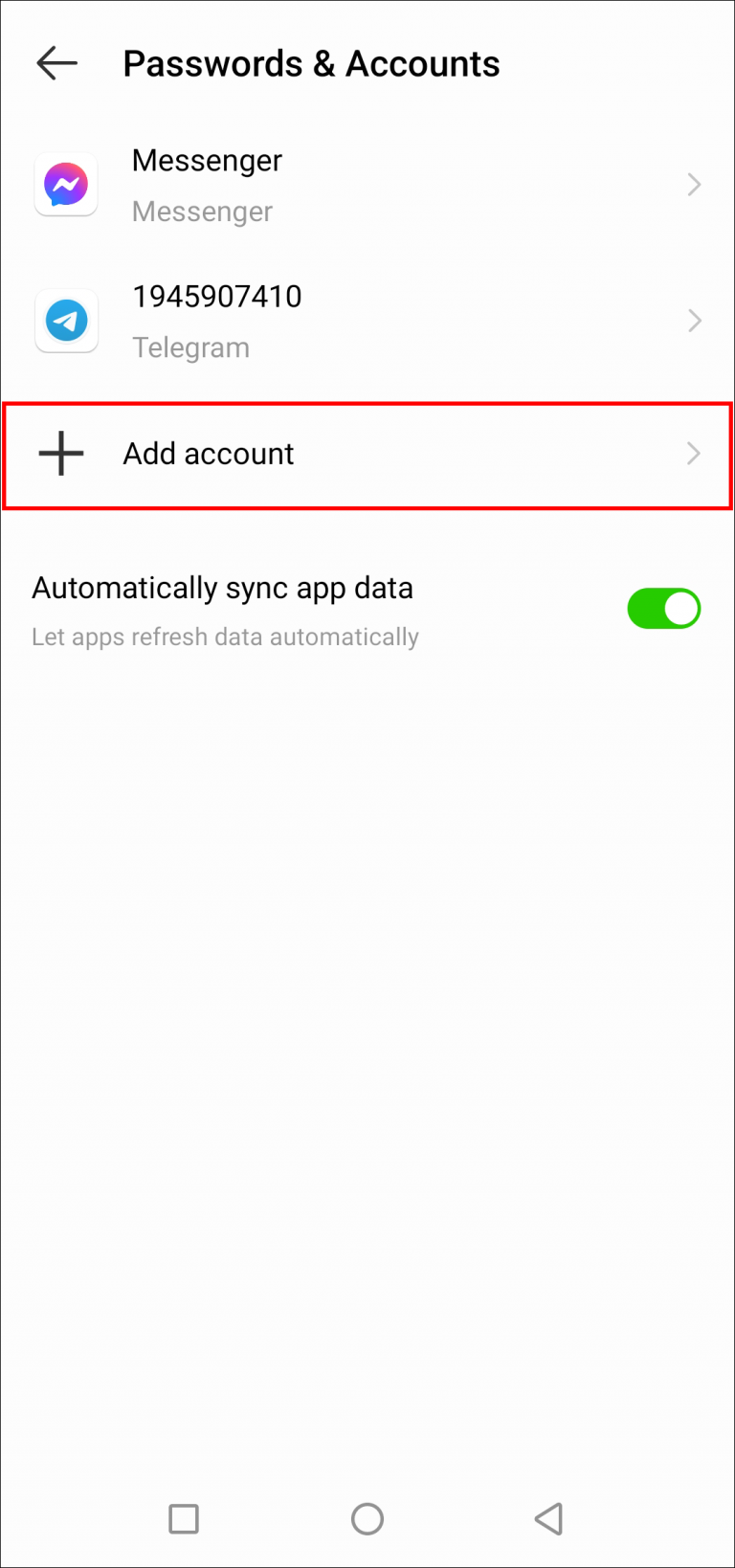Image resolution: width=735 pixels, height=1568 pixels.
Task: Open the Passwords & Accounts header area
Action: (312, 63)
